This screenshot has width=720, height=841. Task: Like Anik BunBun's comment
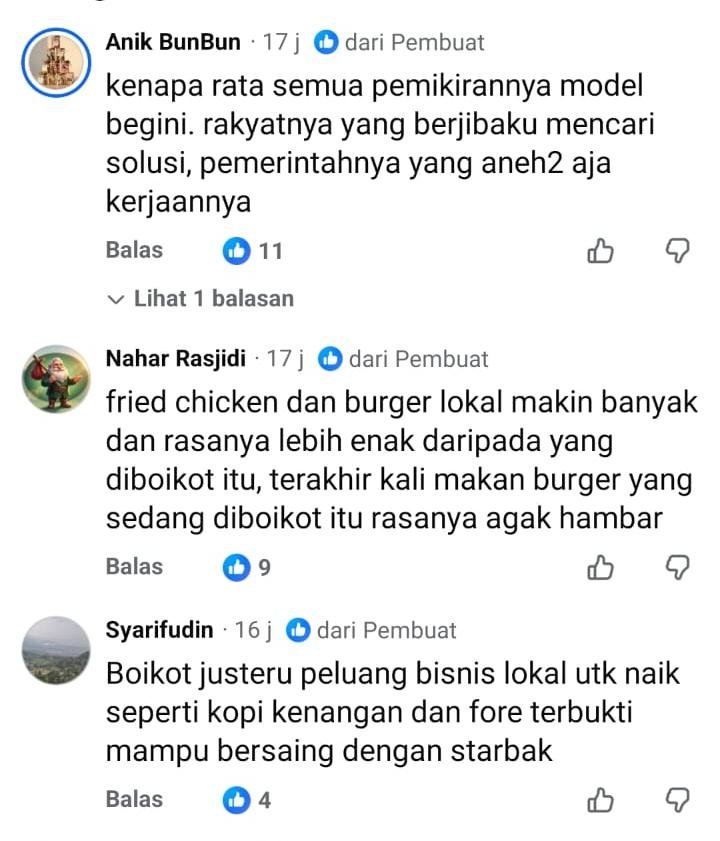(x=600, y=251)
